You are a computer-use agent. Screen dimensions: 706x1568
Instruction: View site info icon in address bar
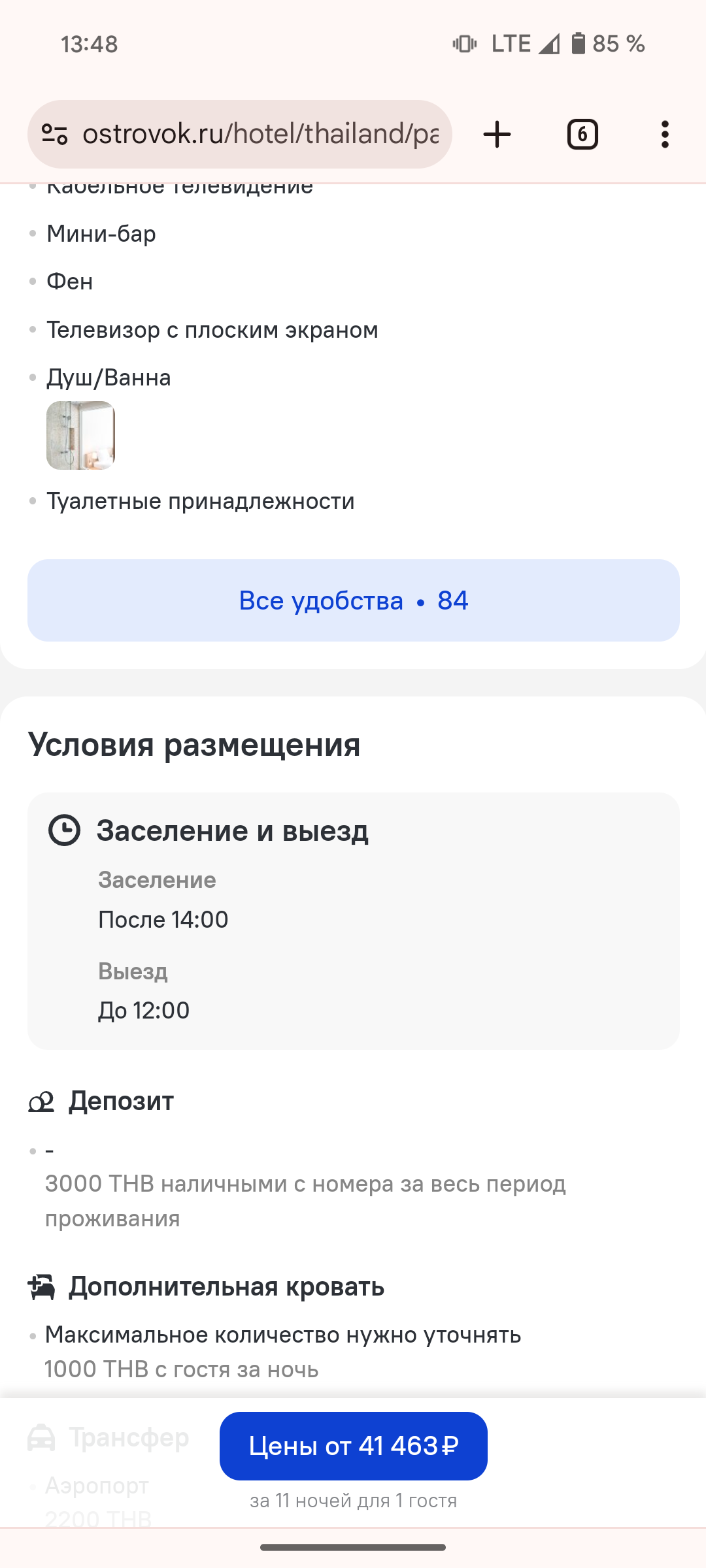[x=55, y=135]
